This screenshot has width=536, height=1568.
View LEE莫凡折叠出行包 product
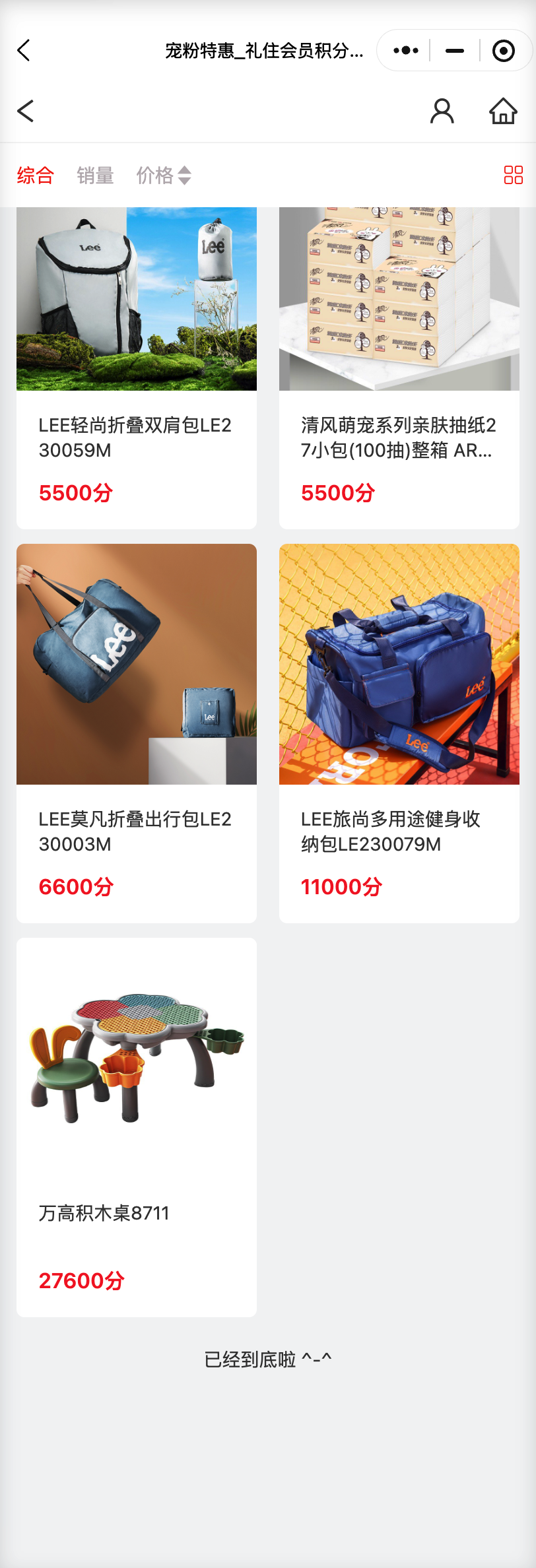tap(137, 733)
